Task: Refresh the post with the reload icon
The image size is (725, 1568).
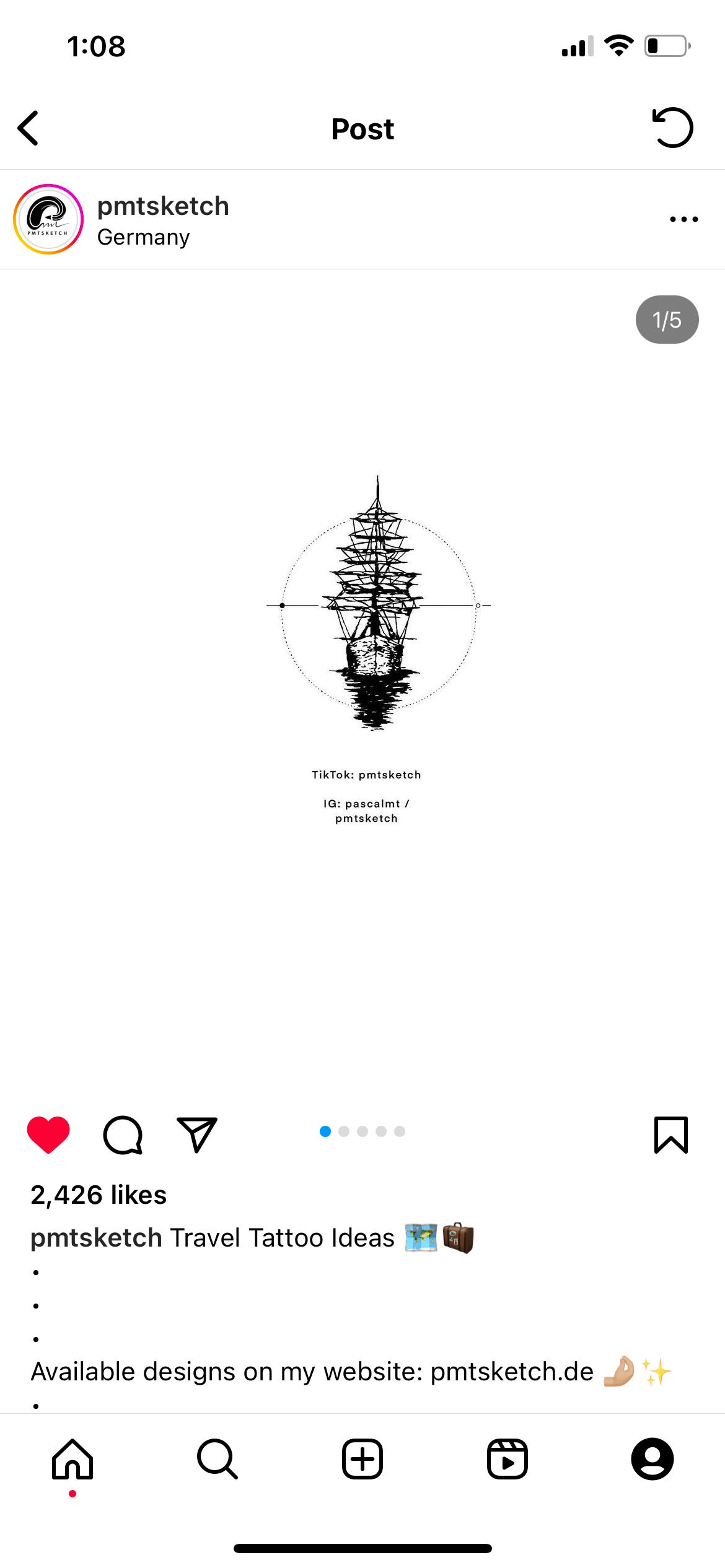Action: (672, 128)
